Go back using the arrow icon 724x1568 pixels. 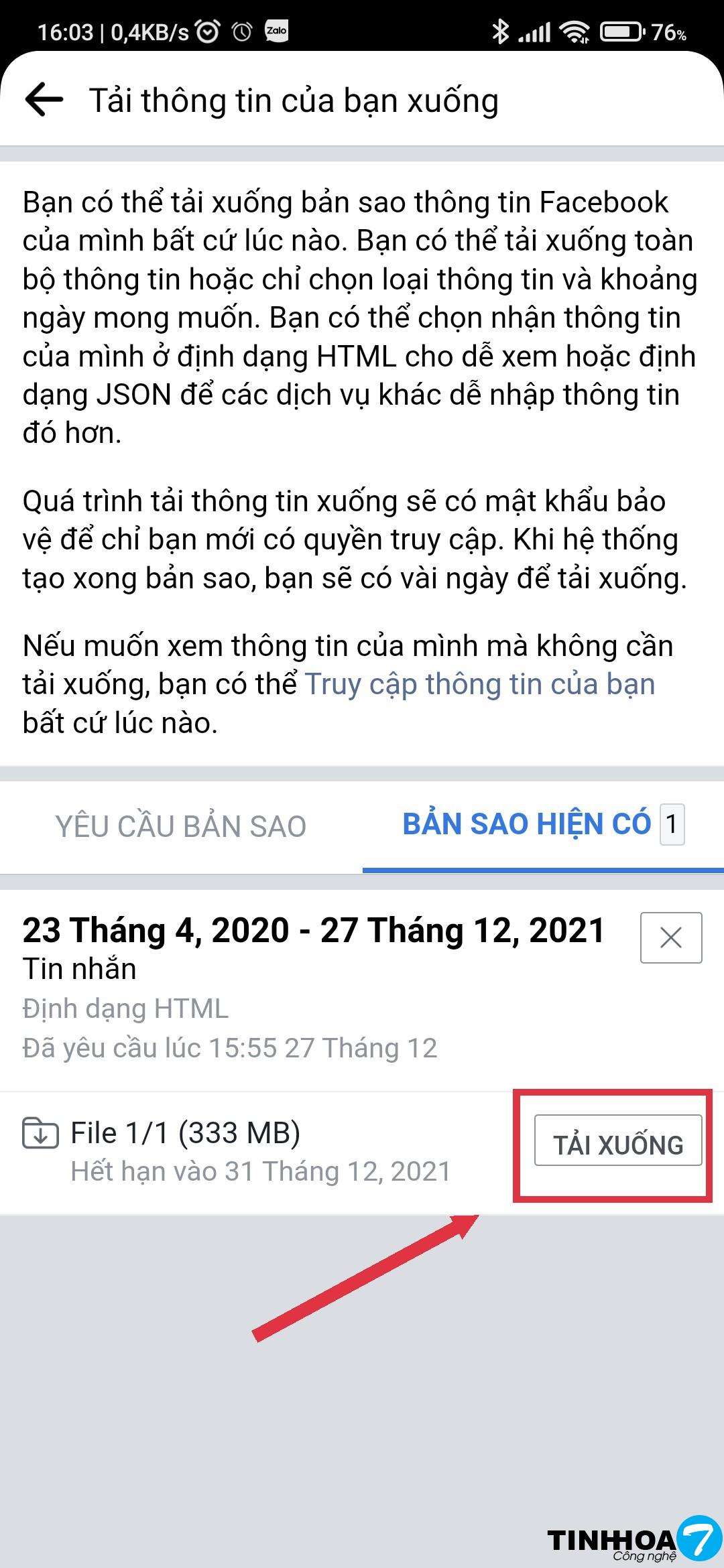[x=44, y=100]
